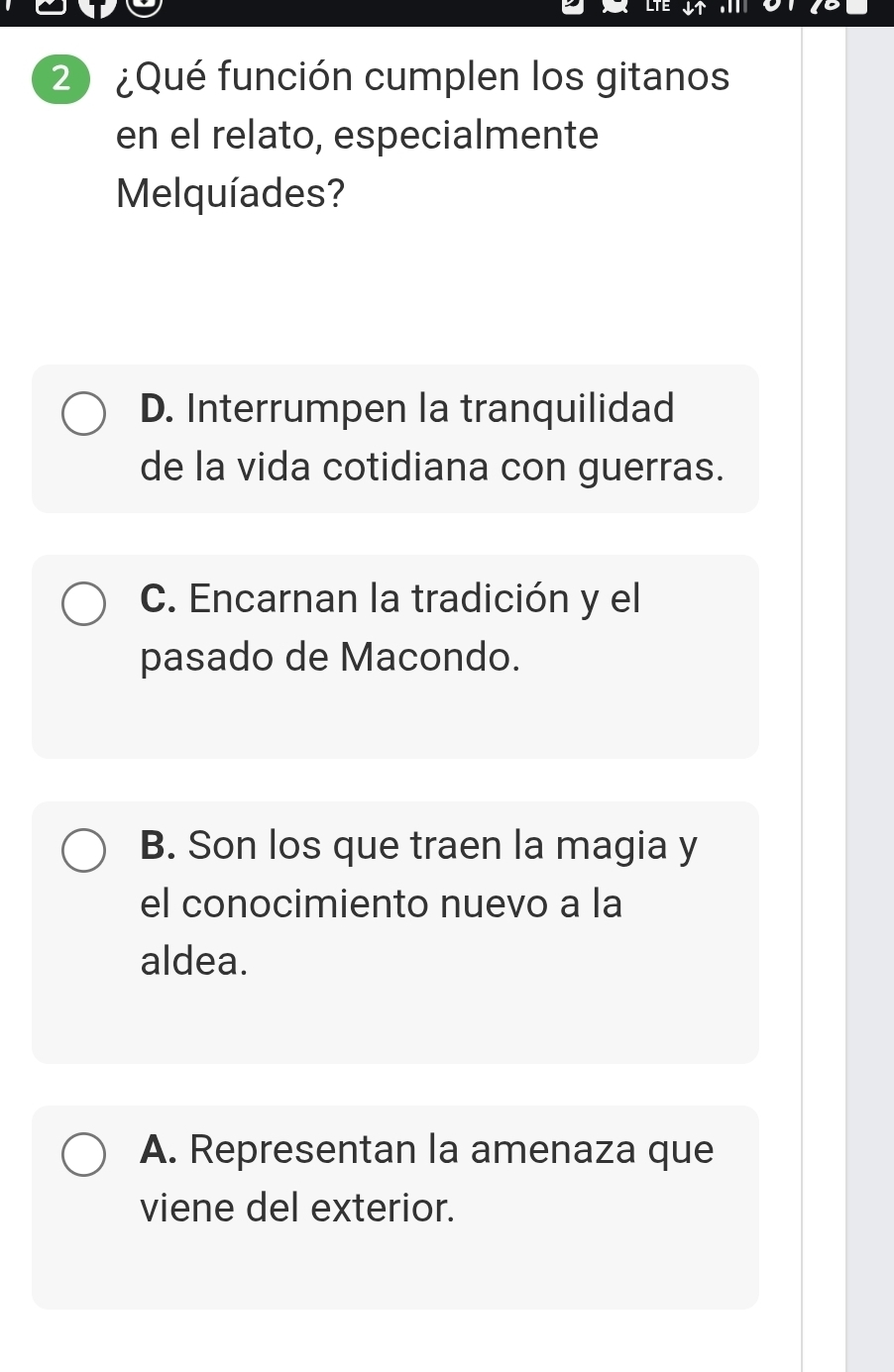Screen dimensions: 894x1372
Task: Mark option A: Representan la amenaza
Action: pos(84,1155)
